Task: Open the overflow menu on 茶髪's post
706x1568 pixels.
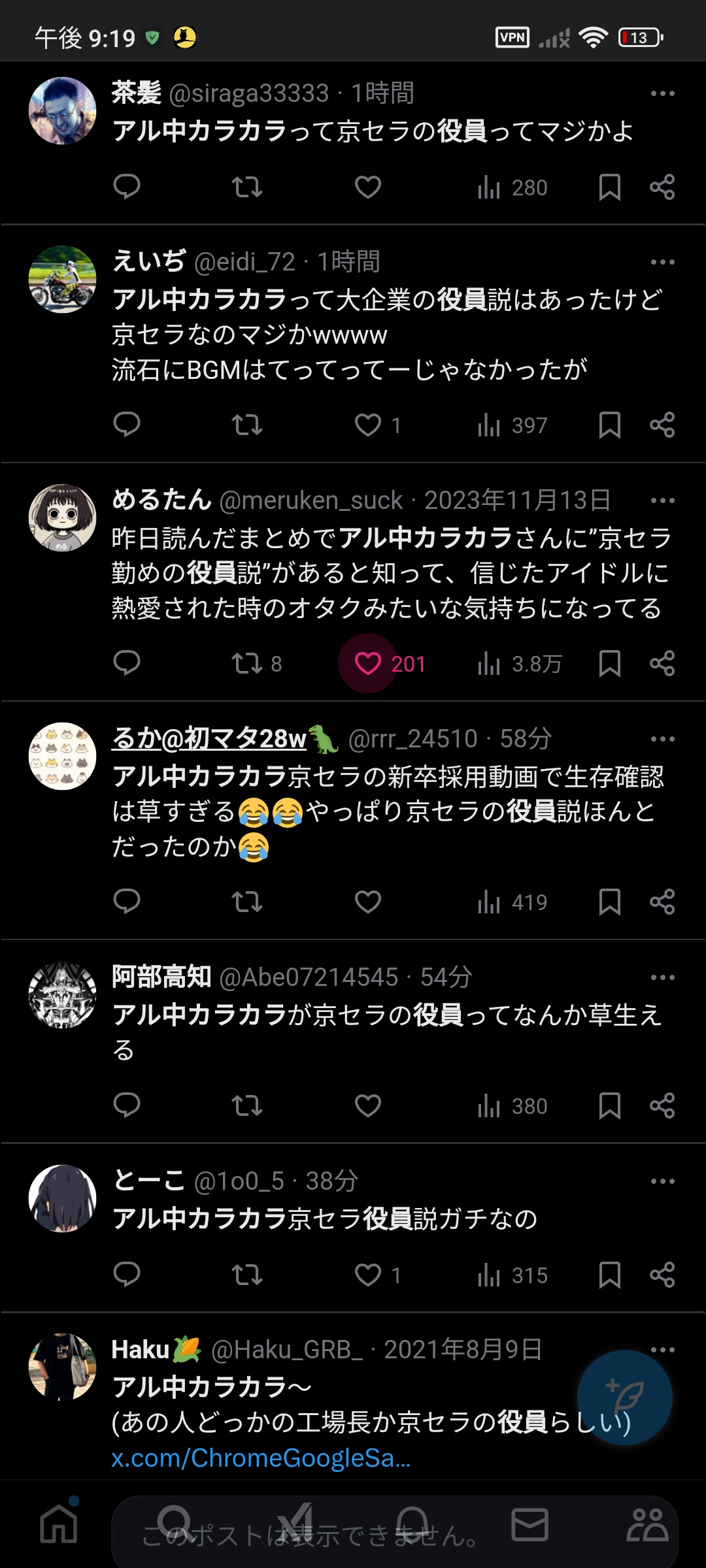Action: click(662, 93)
